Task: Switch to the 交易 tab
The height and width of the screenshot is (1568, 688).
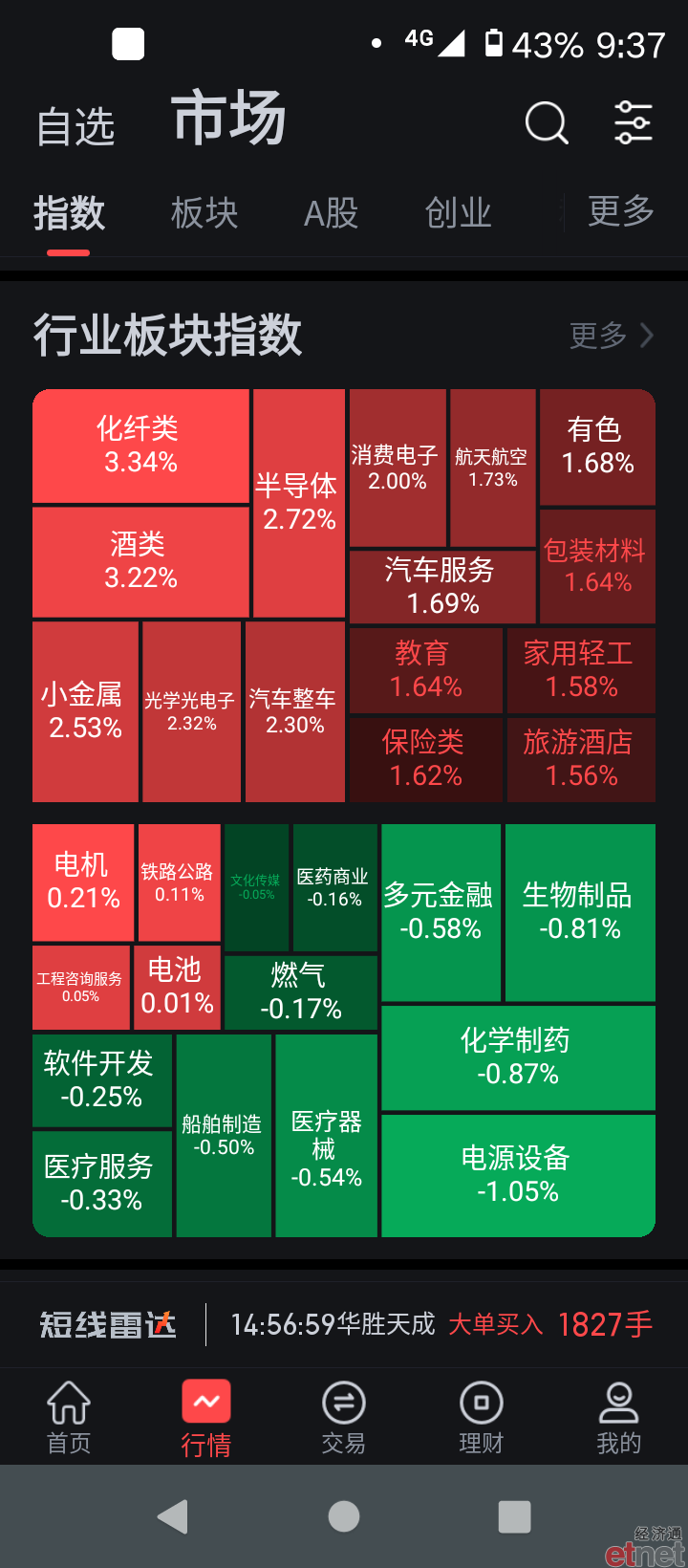Action: pos(344,1417)
